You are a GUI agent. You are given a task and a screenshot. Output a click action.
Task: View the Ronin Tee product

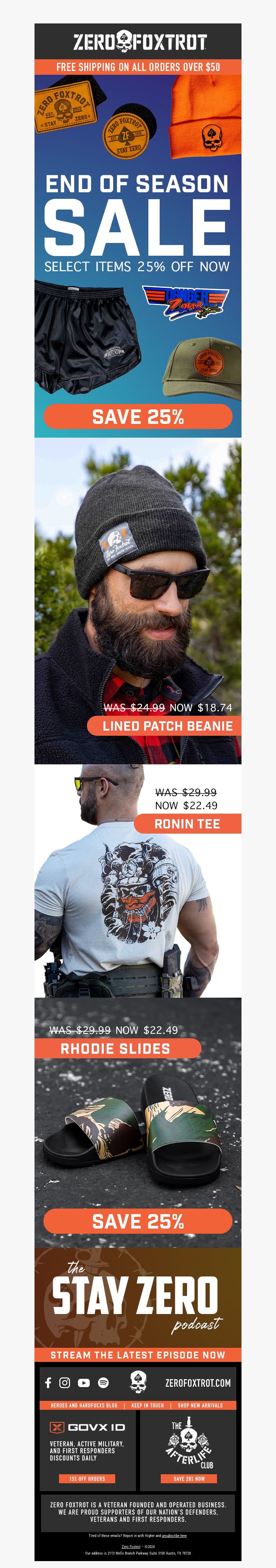coord(187,824)
